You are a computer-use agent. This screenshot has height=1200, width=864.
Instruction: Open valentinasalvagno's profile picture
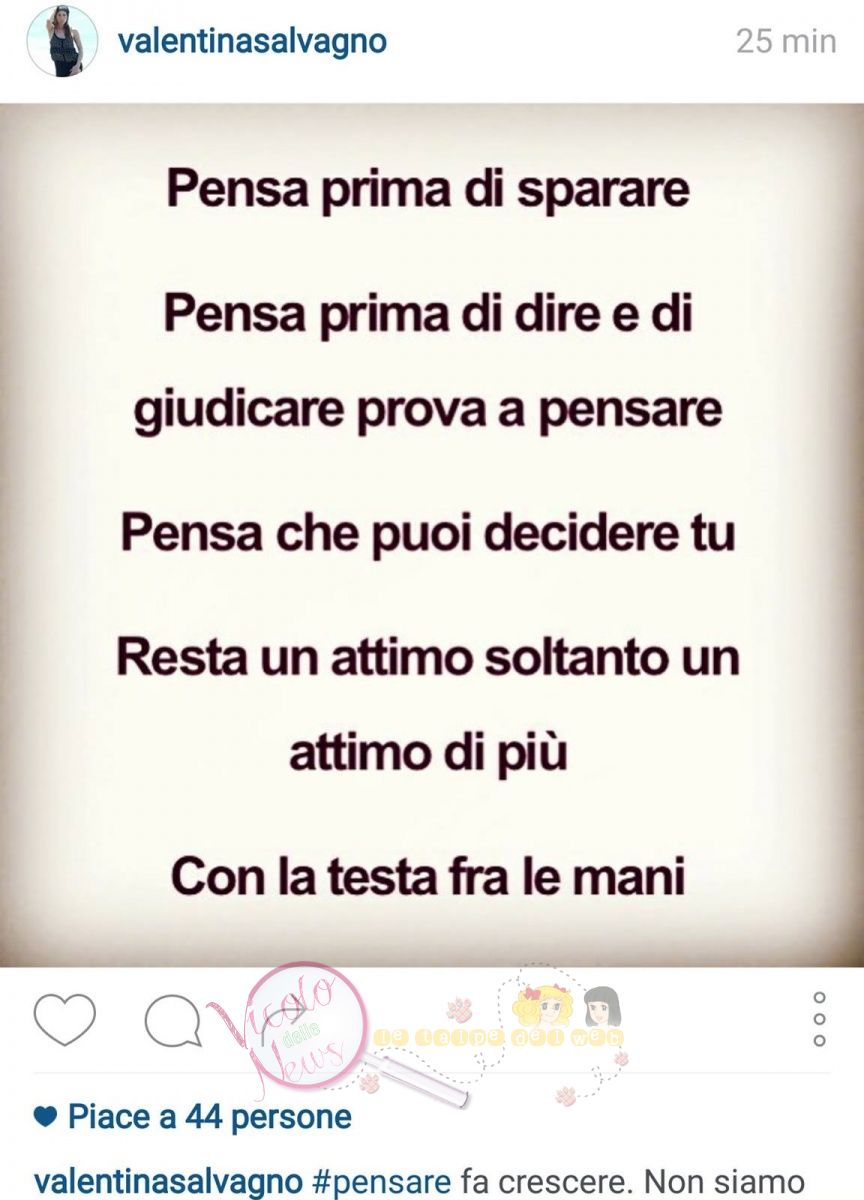tap(62, 41)
